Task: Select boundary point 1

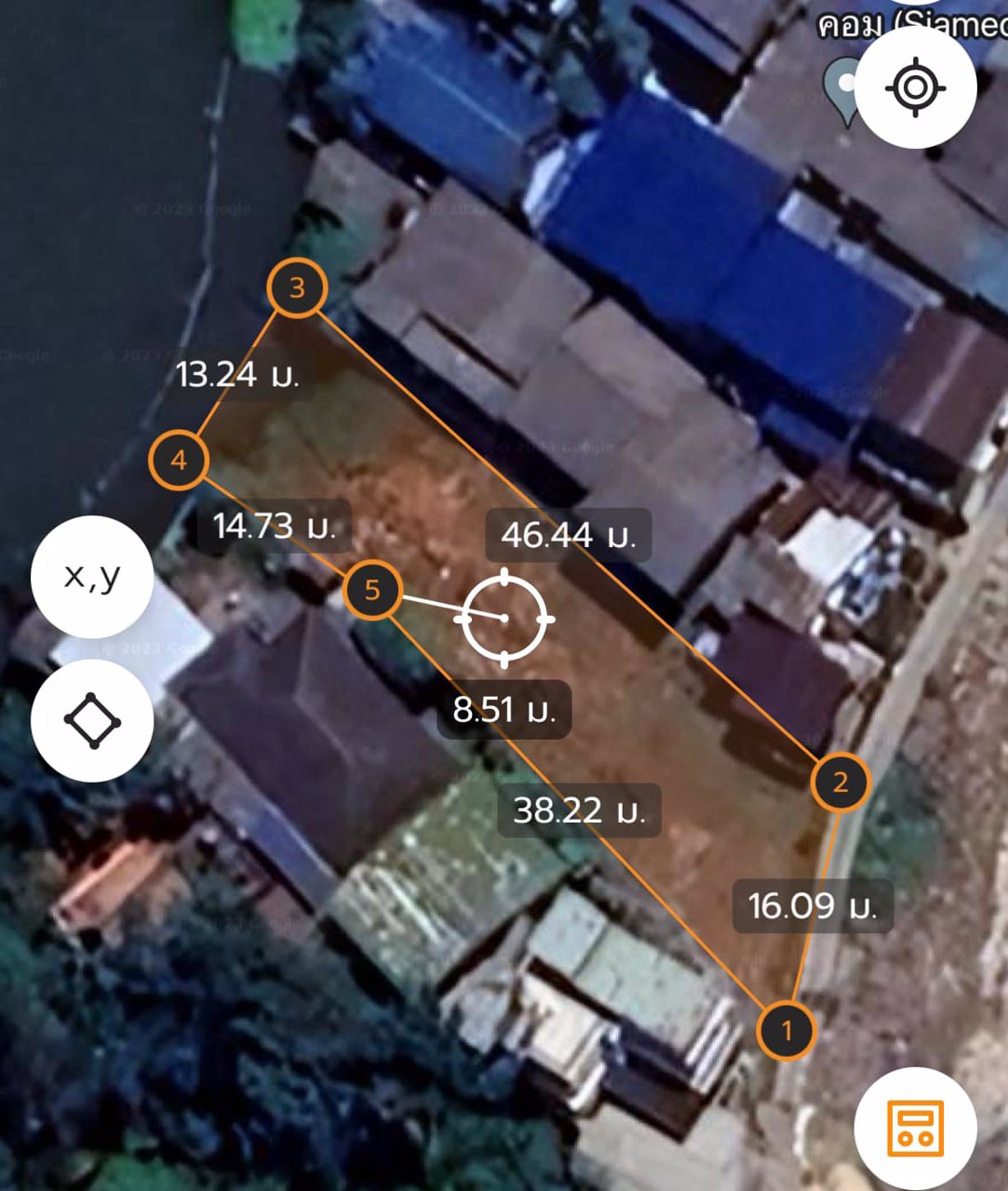Action: (786, 1030)
